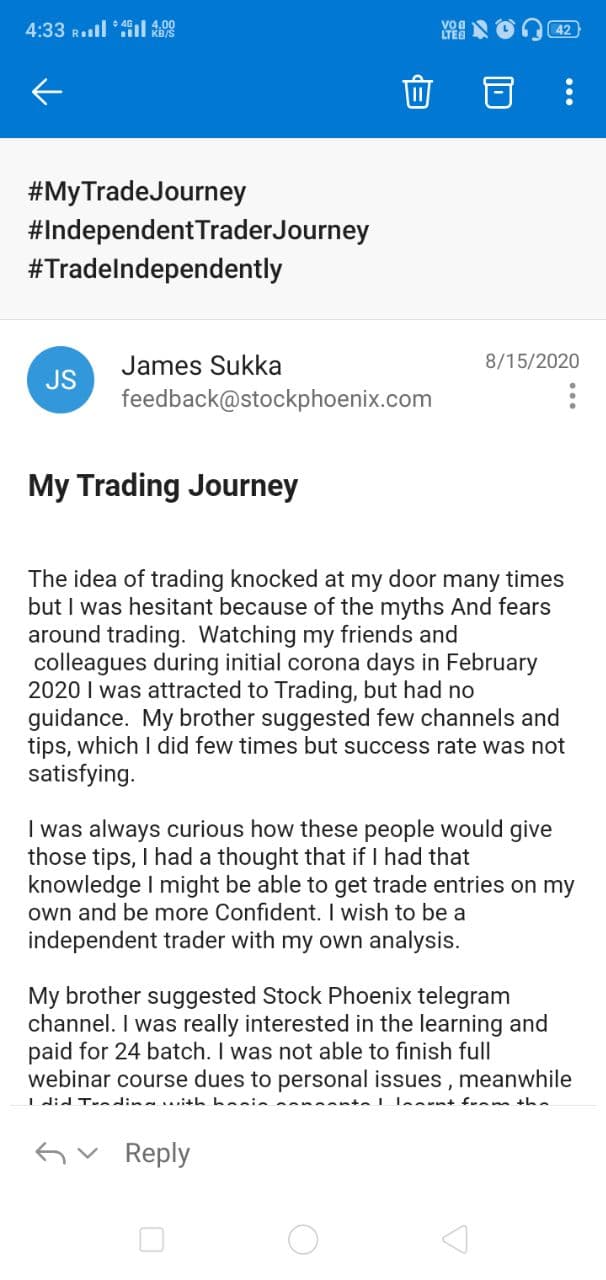The image size is (606, 1280).
Task: Go back to the inbox
Action: click(x=47, y=92)
